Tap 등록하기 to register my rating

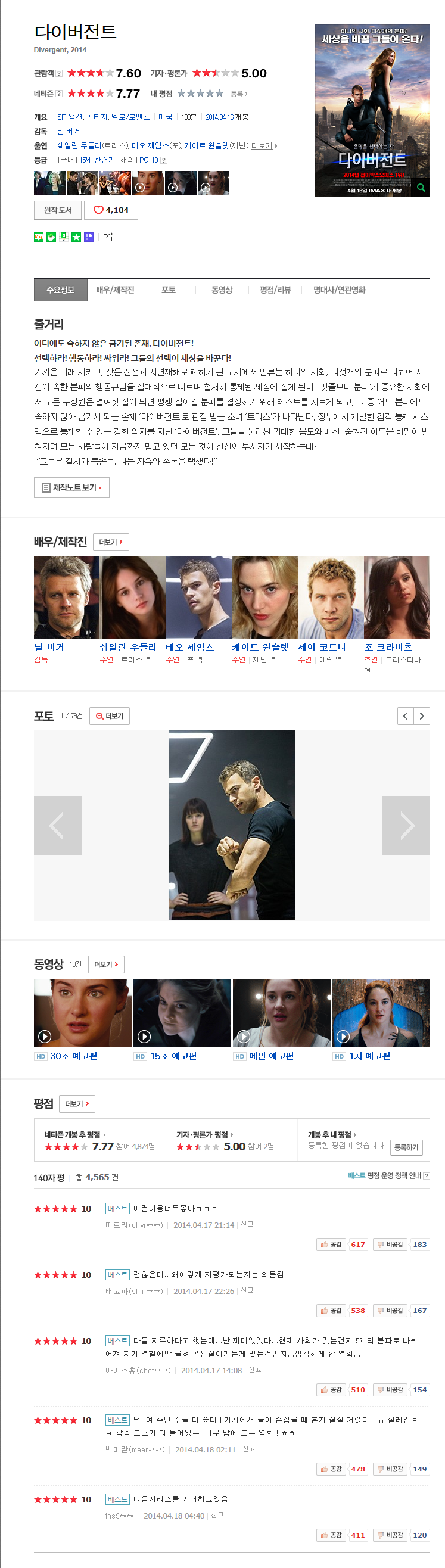point(406,1147)
